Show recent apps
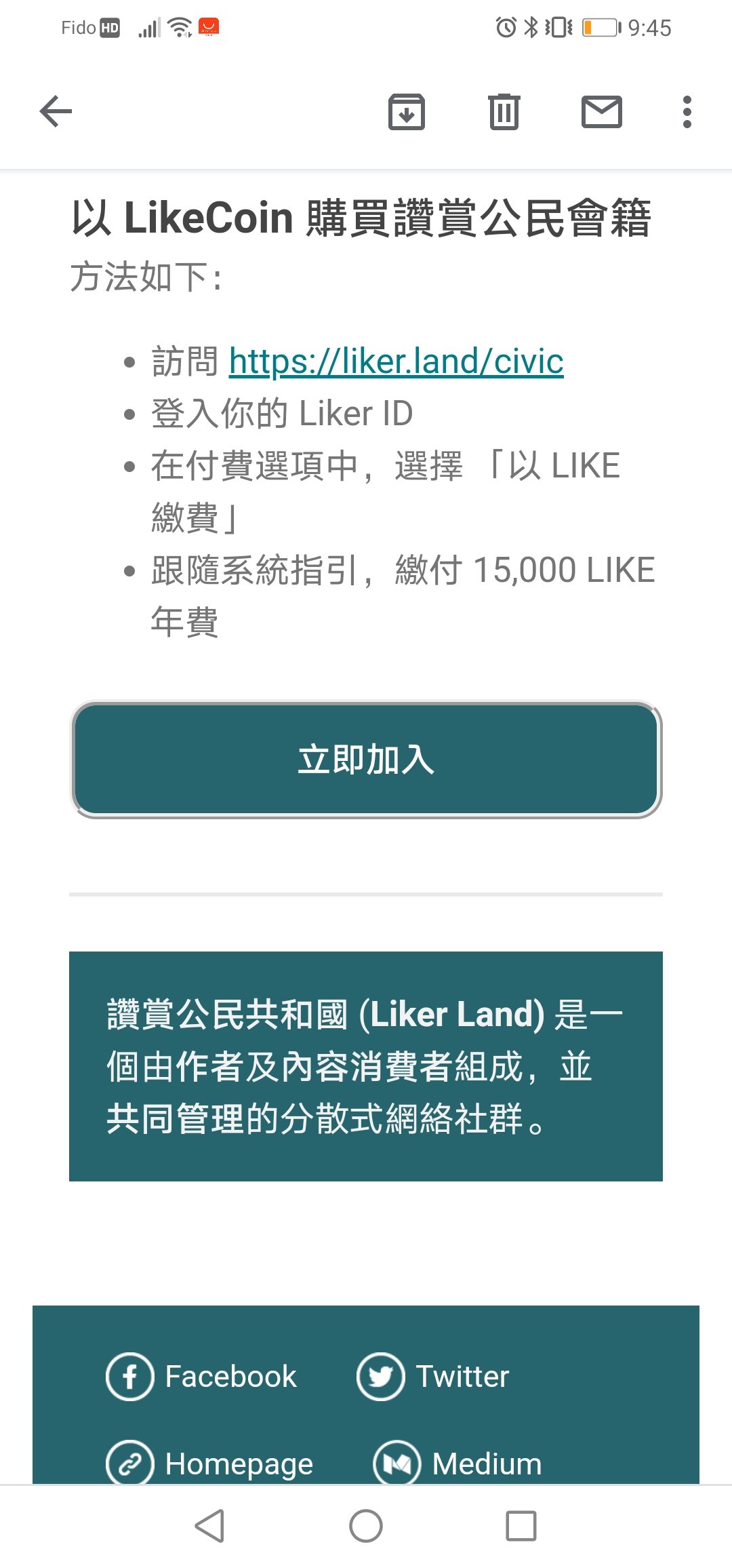This screenshot has width=732, height=1568. click(x=521, y=1527)
